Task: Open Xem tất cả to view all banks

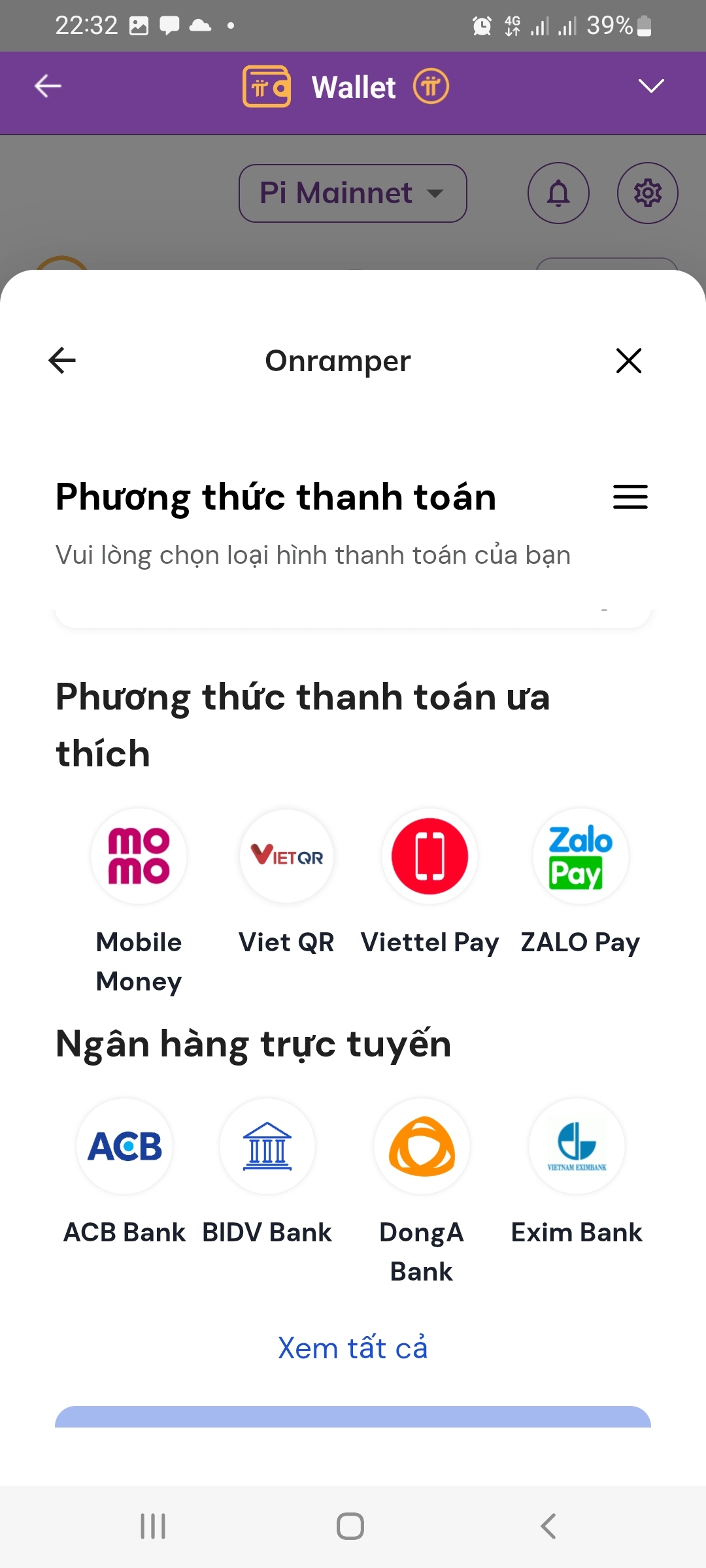Action: pos(352,1348)
